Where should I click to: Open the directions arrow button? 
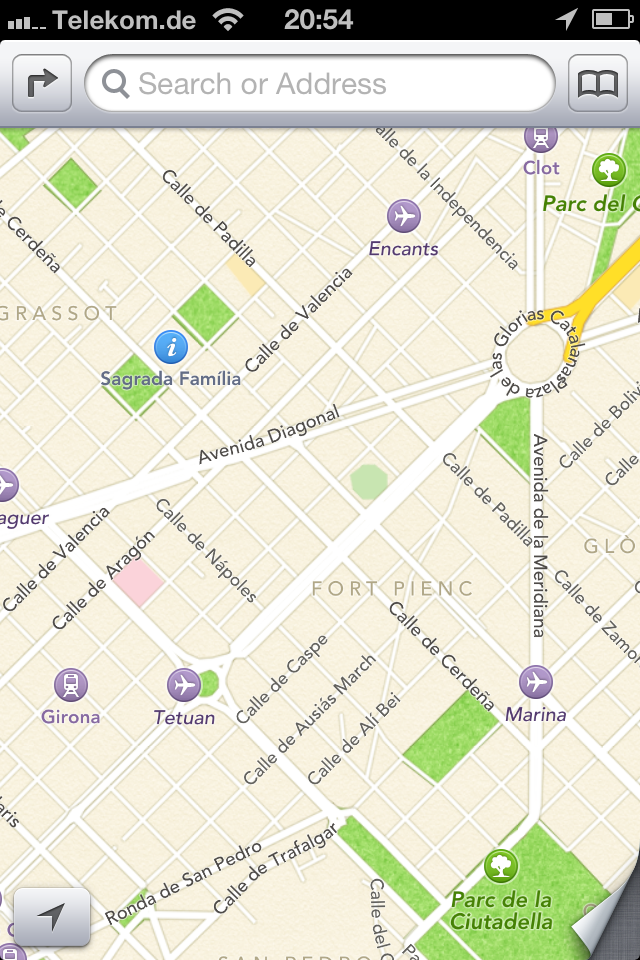(x=42, y=83)
